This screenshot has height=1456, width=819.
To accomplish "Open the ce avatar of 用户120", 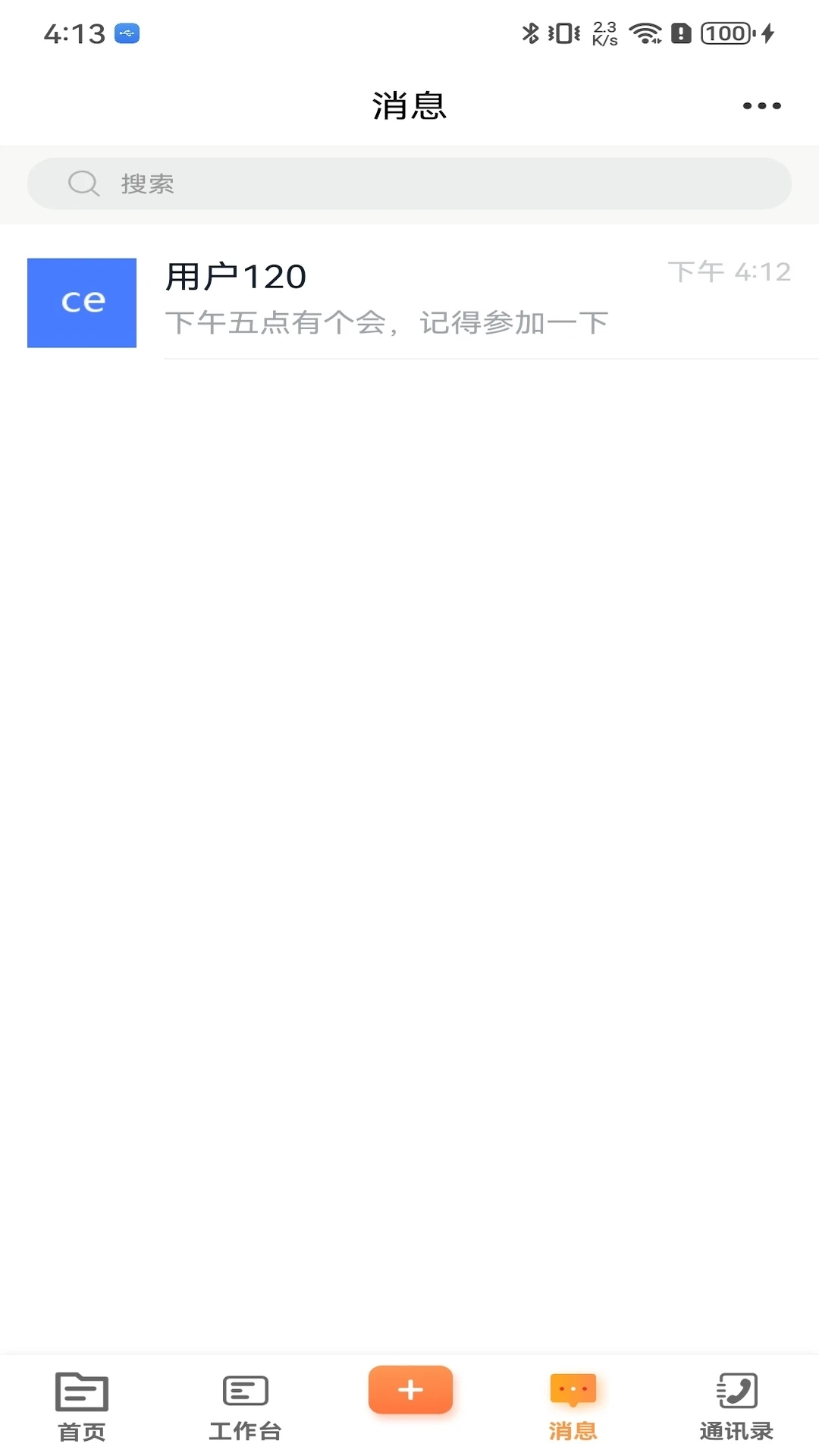I will pos(81,303).
